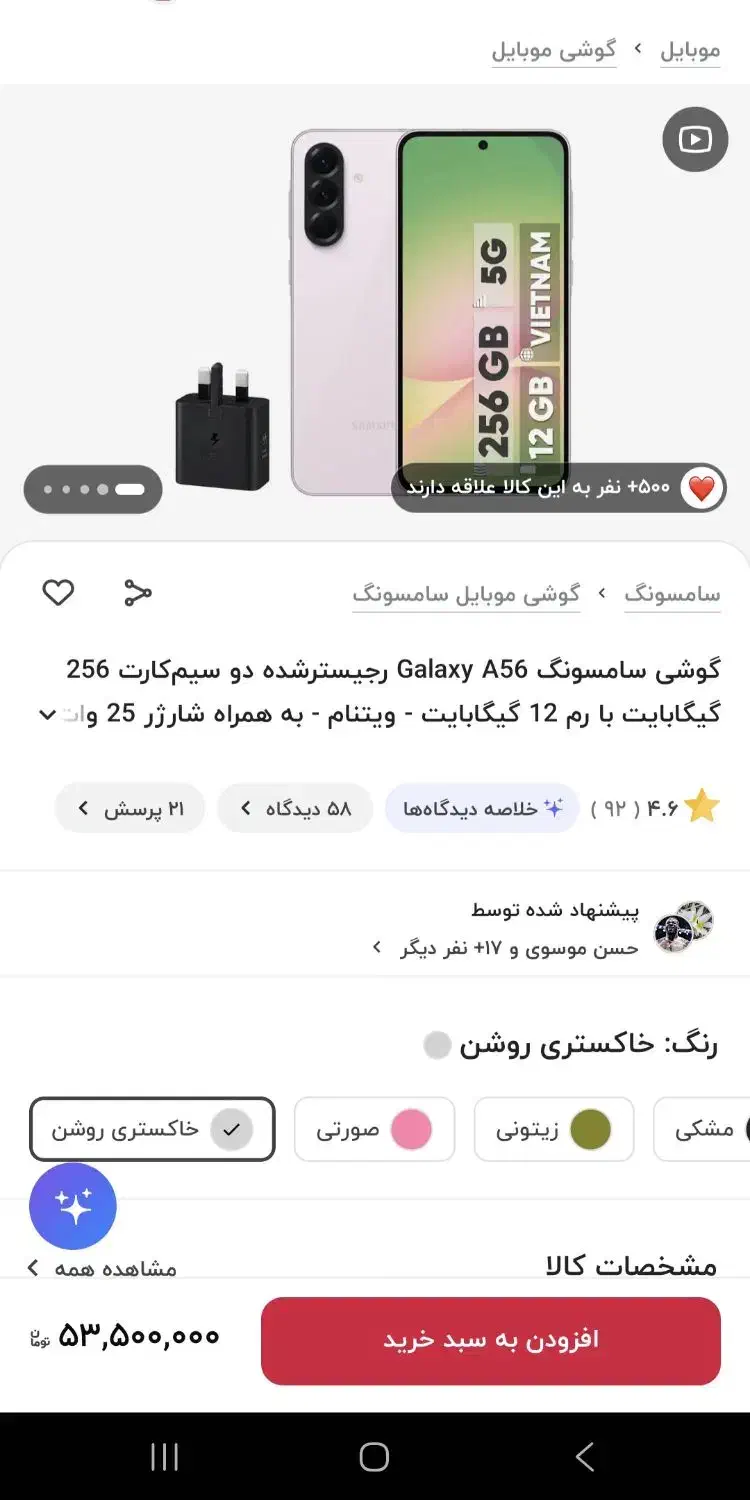Viewport: 750px width, 1500px height.
Task: Tap مشاهده همه to view all specs
Action: coord(88,1268)
